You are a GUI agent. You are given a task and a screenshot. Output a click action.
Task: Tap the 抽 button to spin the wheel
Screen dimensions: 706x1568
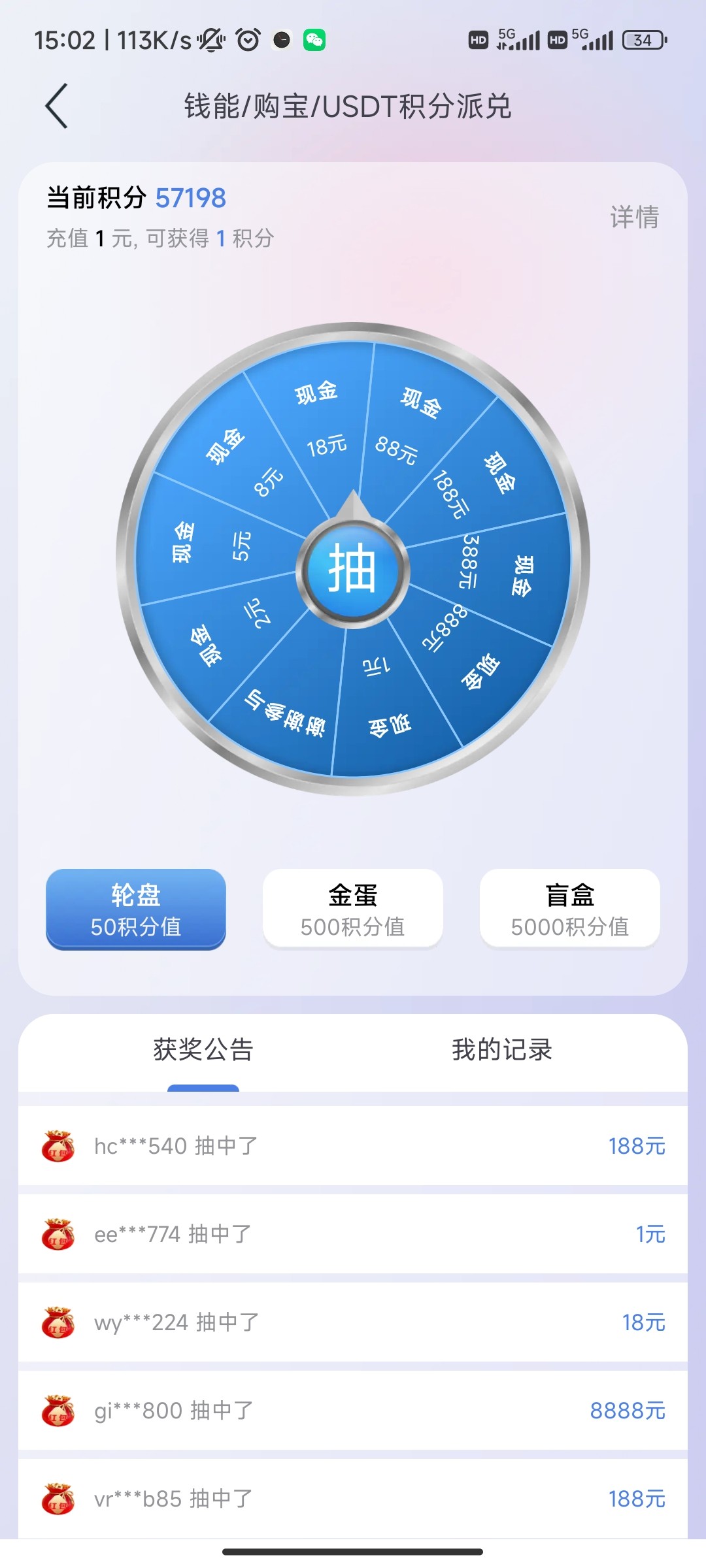click(x=353, y=569)
